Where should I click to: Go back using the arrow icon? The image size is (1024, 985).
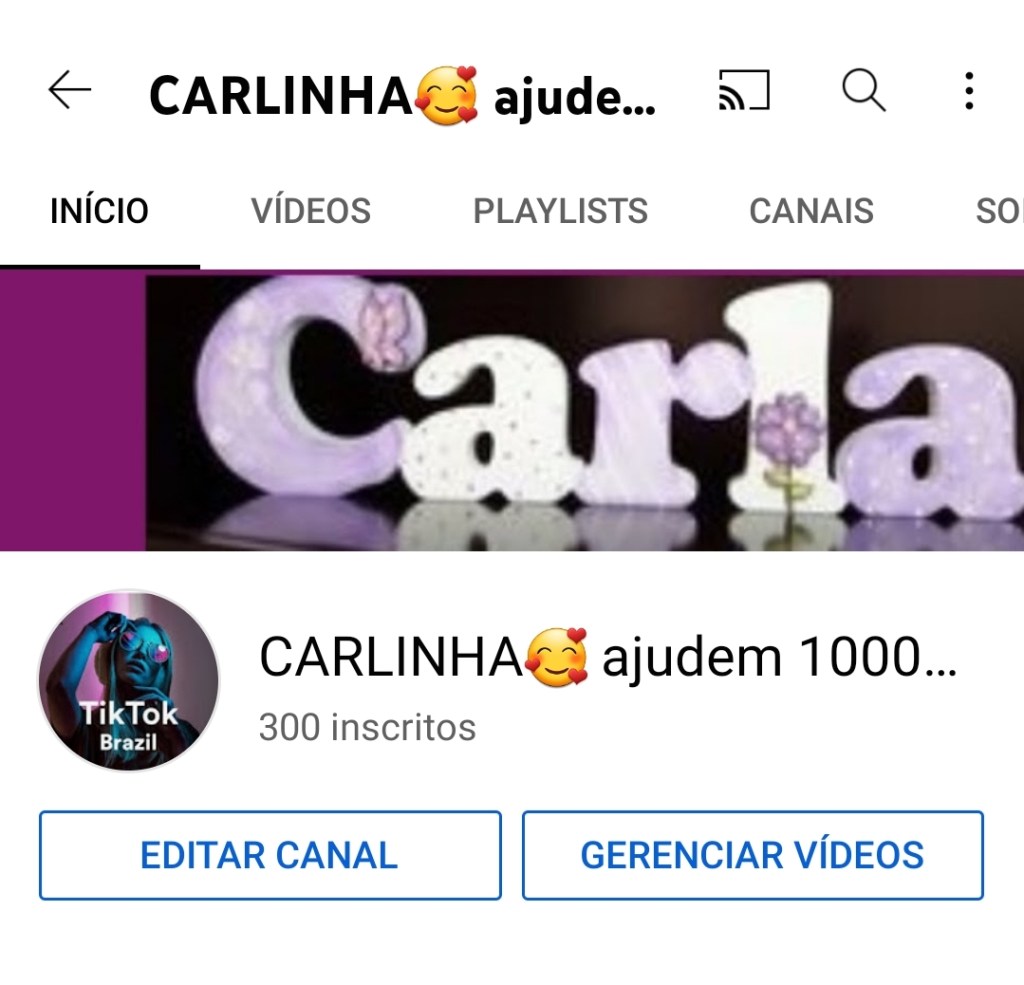[70, 92]
